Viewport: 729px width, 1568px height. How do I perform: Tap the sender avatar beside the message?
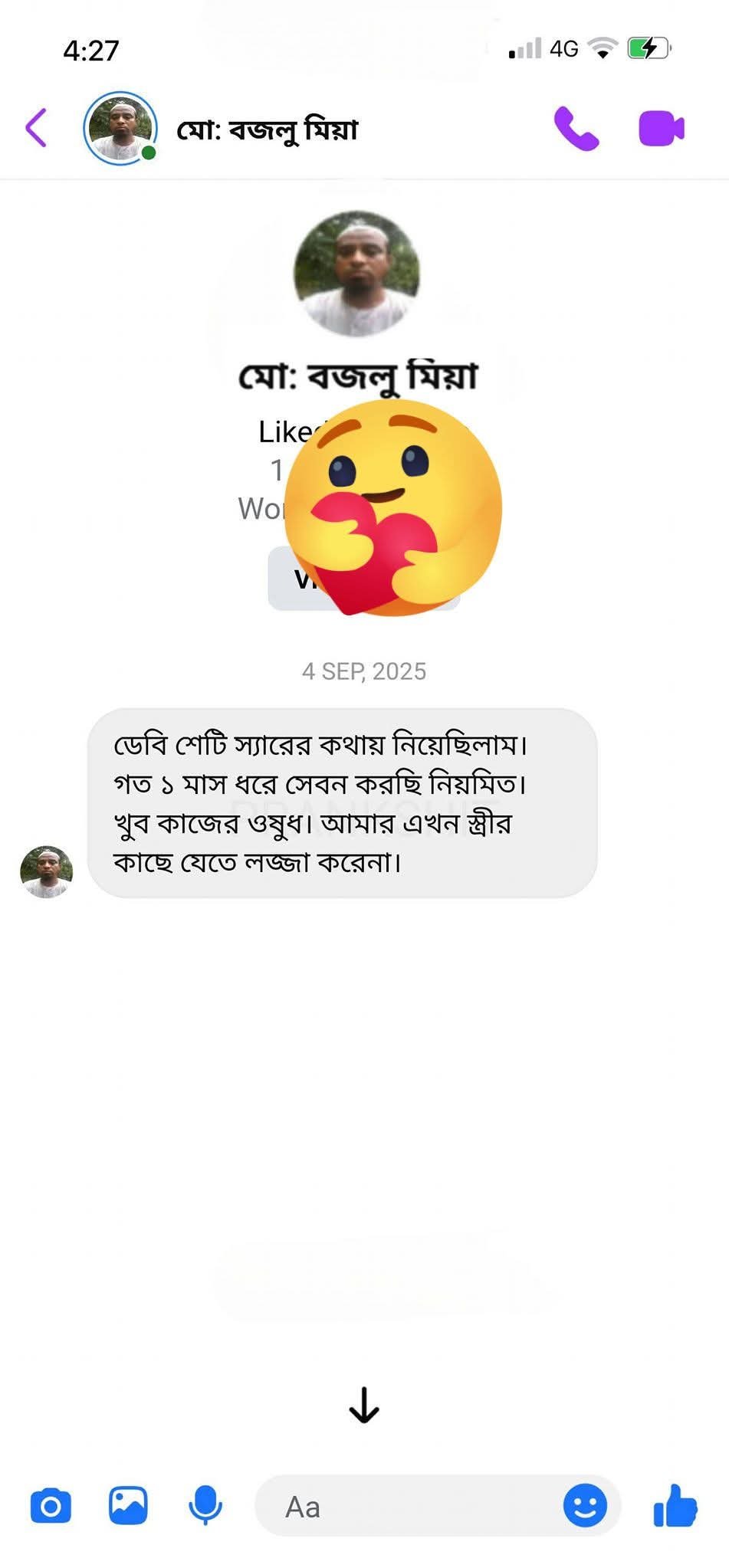pyautogui.click(x=46, y=872)
